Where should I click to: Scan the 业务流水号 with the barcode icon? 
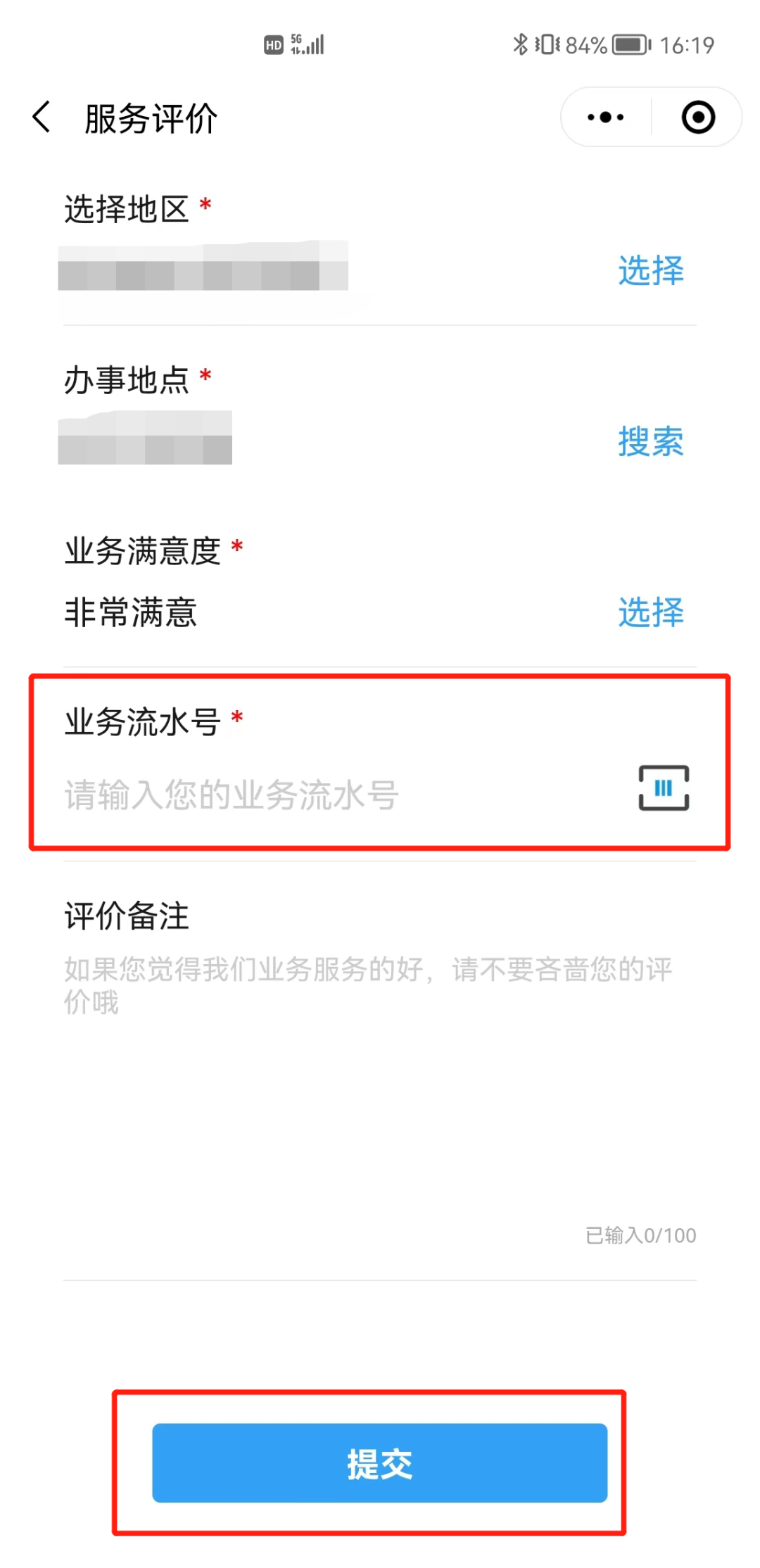point(664,788)
